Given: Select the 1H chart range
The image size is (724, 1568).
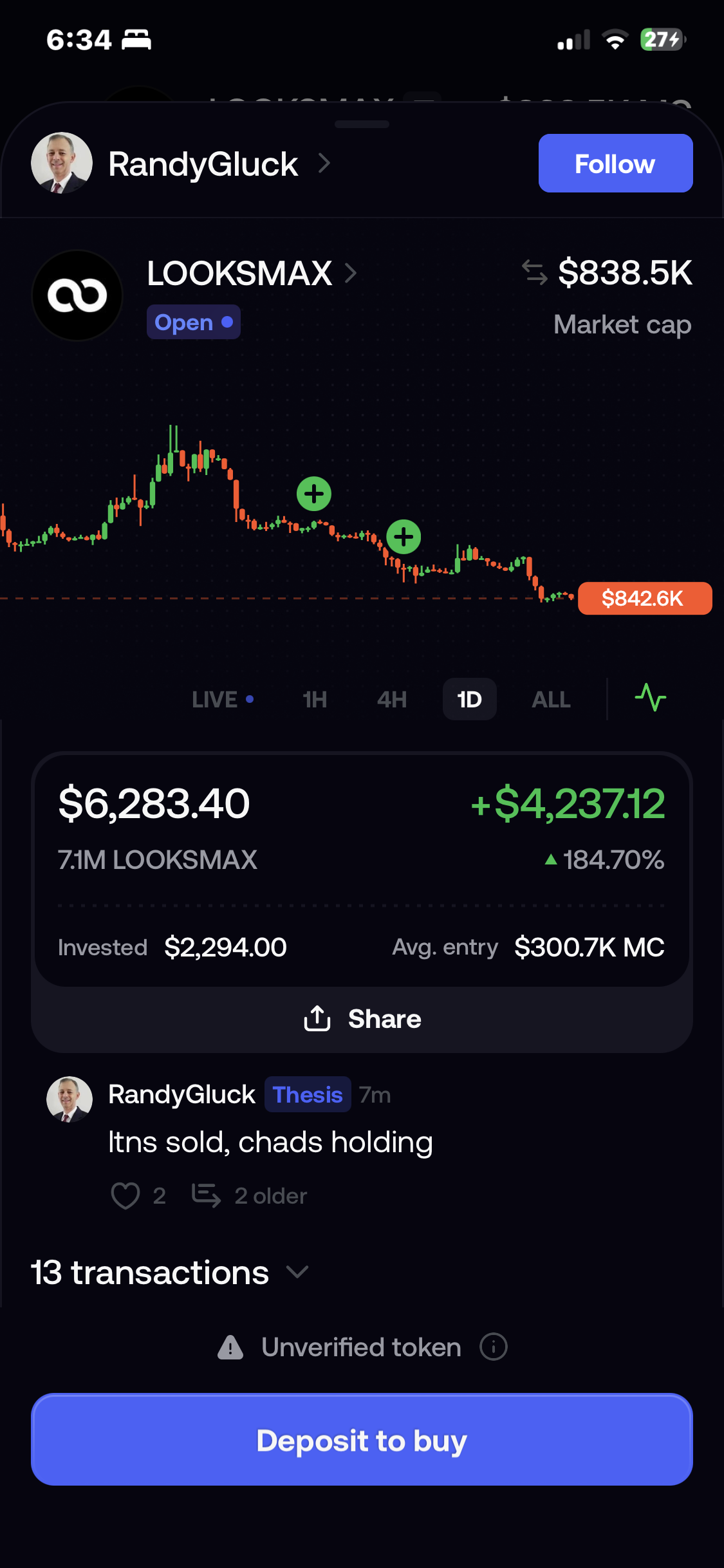Looking at the screenshot, I should pyautogui.click(x=315, y=699).
